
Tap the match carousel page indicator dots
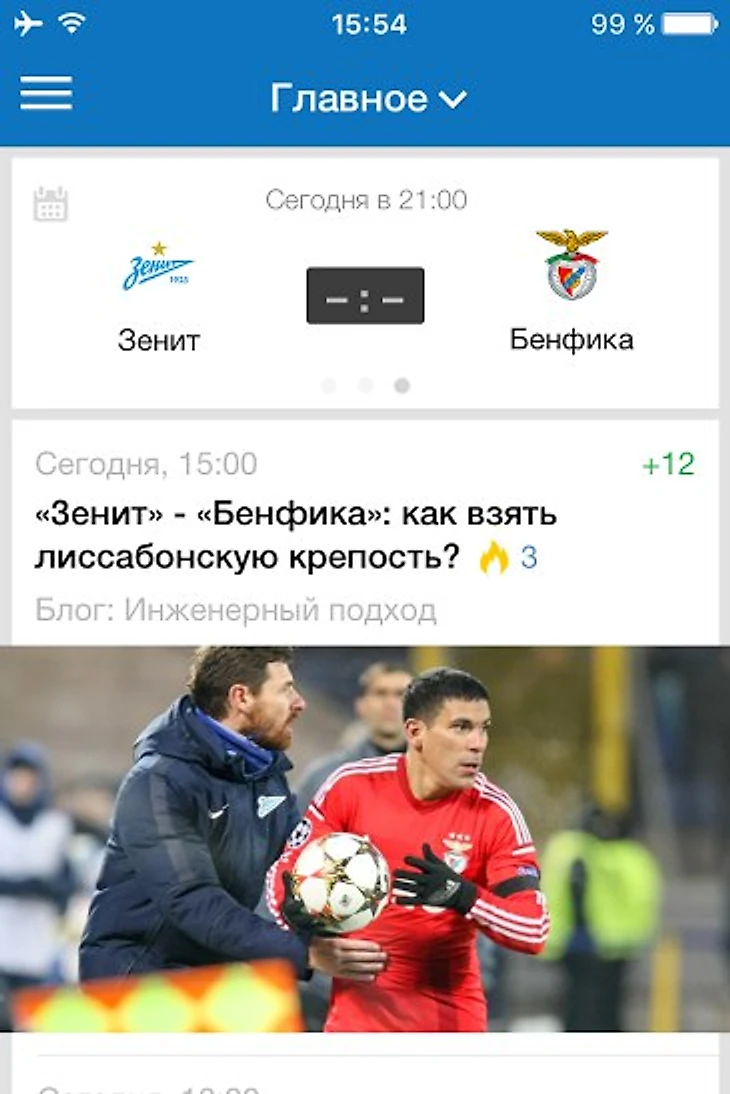coord(365,385)
